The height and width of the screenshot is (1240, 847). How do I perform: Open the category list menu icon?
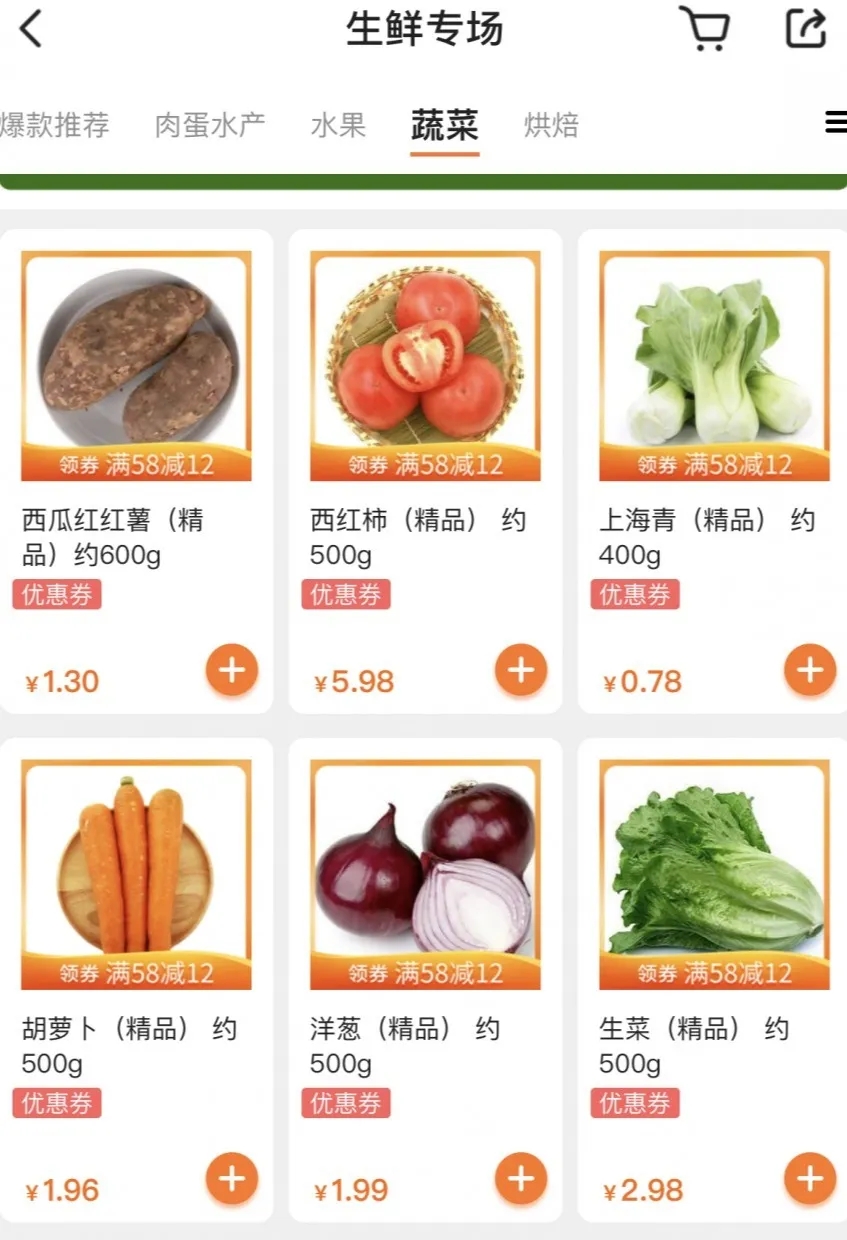pos(835,122)
